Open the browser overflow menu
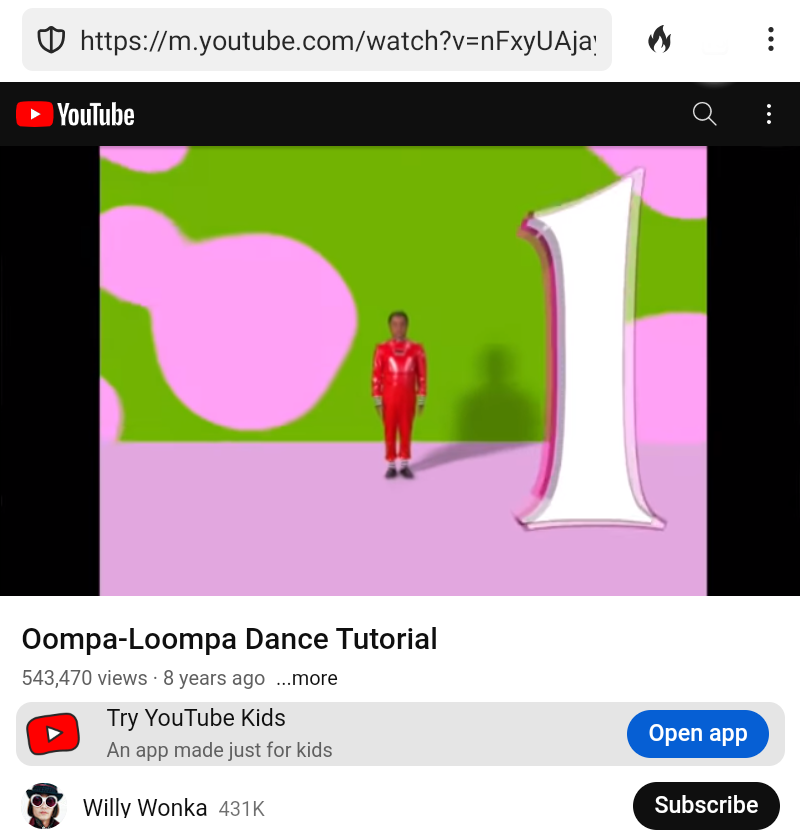Viewport: 800px width, 835px height. click(x=770, y=40)
